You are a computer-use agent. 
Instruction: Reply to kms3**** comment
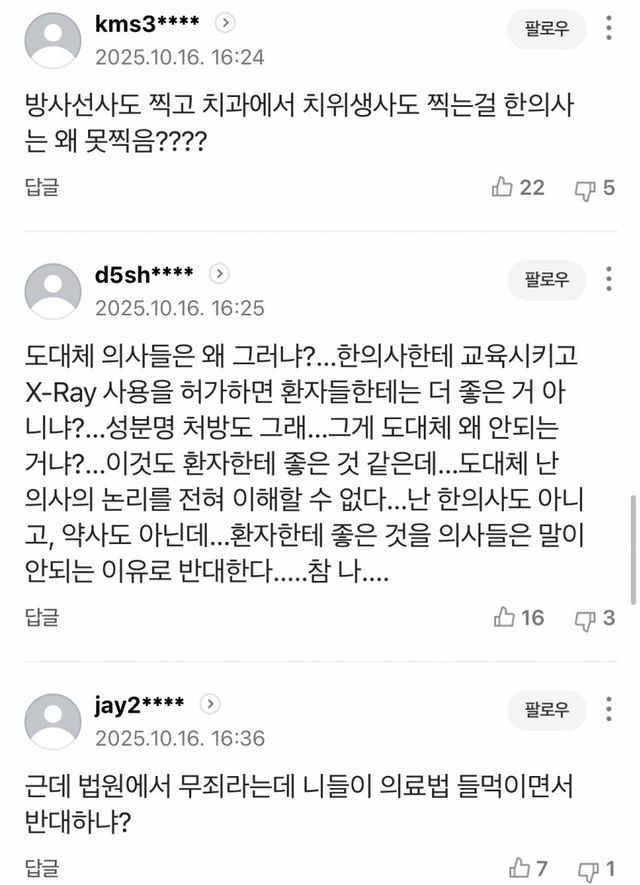[x=42, y=186]
